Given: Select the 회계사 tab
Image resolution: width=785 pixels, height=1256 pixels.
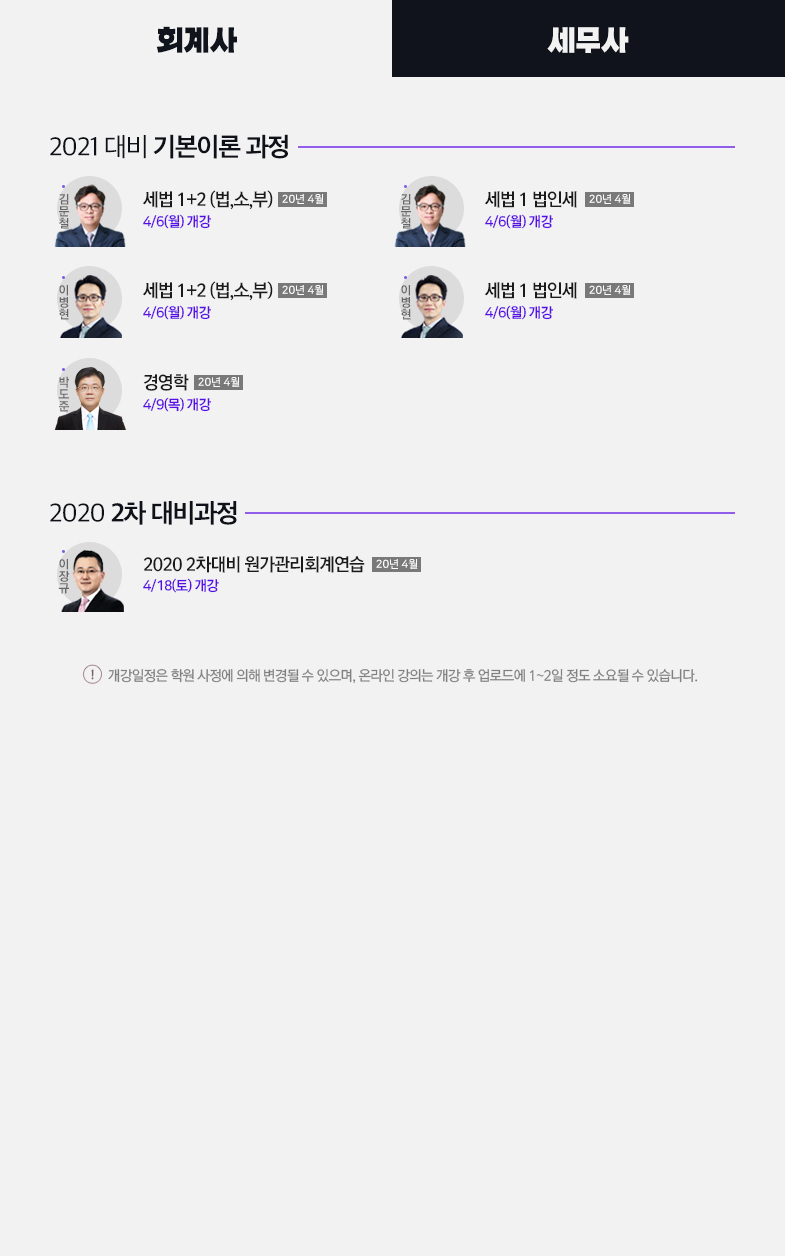Looking at the screenshot, I should point(196,39).
